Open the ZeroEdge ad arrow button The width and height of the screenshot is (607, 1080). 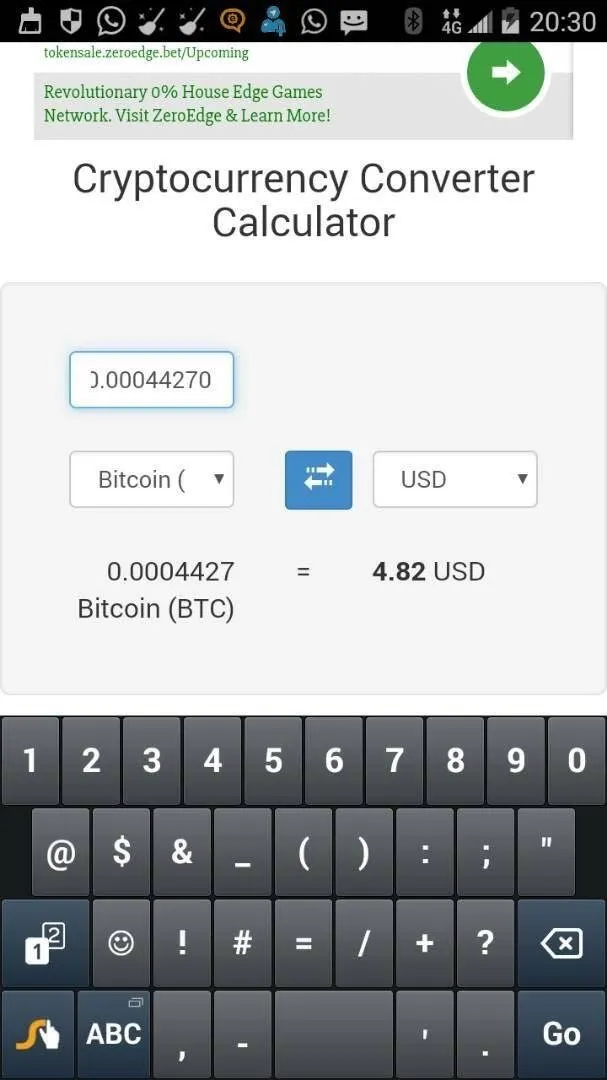pyautogui.click(x=506, y=73)
